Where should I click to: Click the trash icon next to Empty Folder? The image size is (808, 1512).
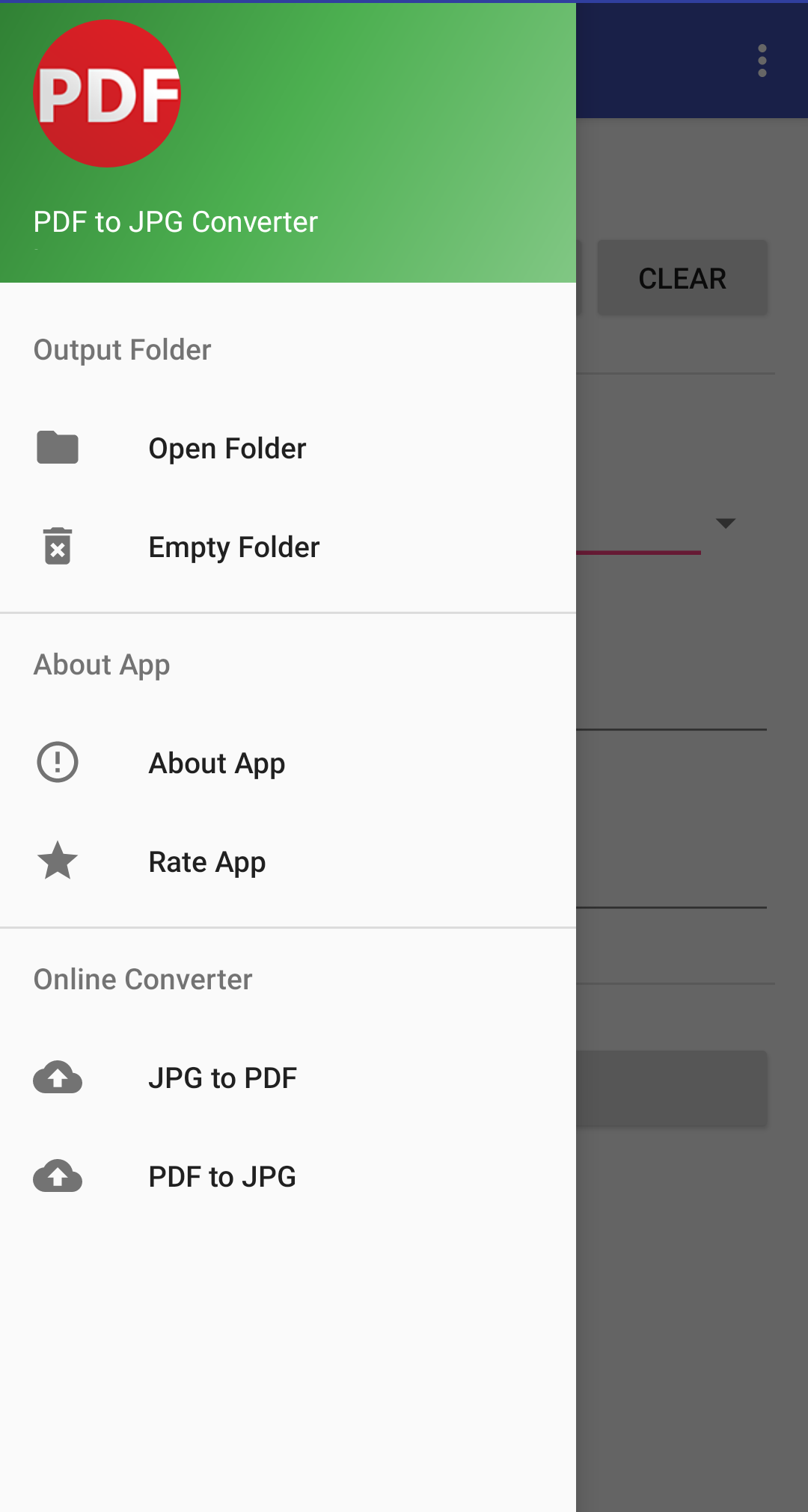[x=57, y=547]
